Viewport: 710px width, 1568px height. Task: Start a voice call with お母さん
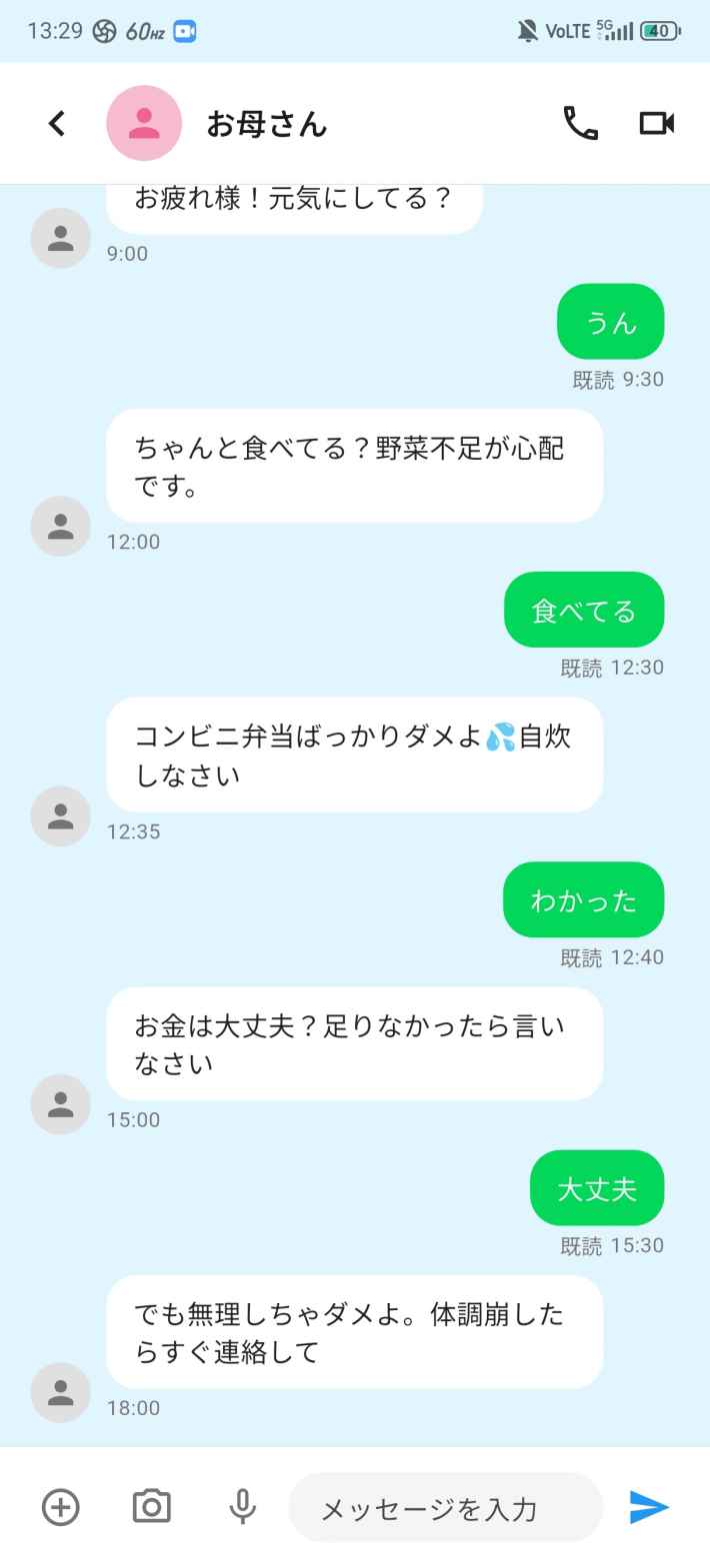(x=581, y=124)
